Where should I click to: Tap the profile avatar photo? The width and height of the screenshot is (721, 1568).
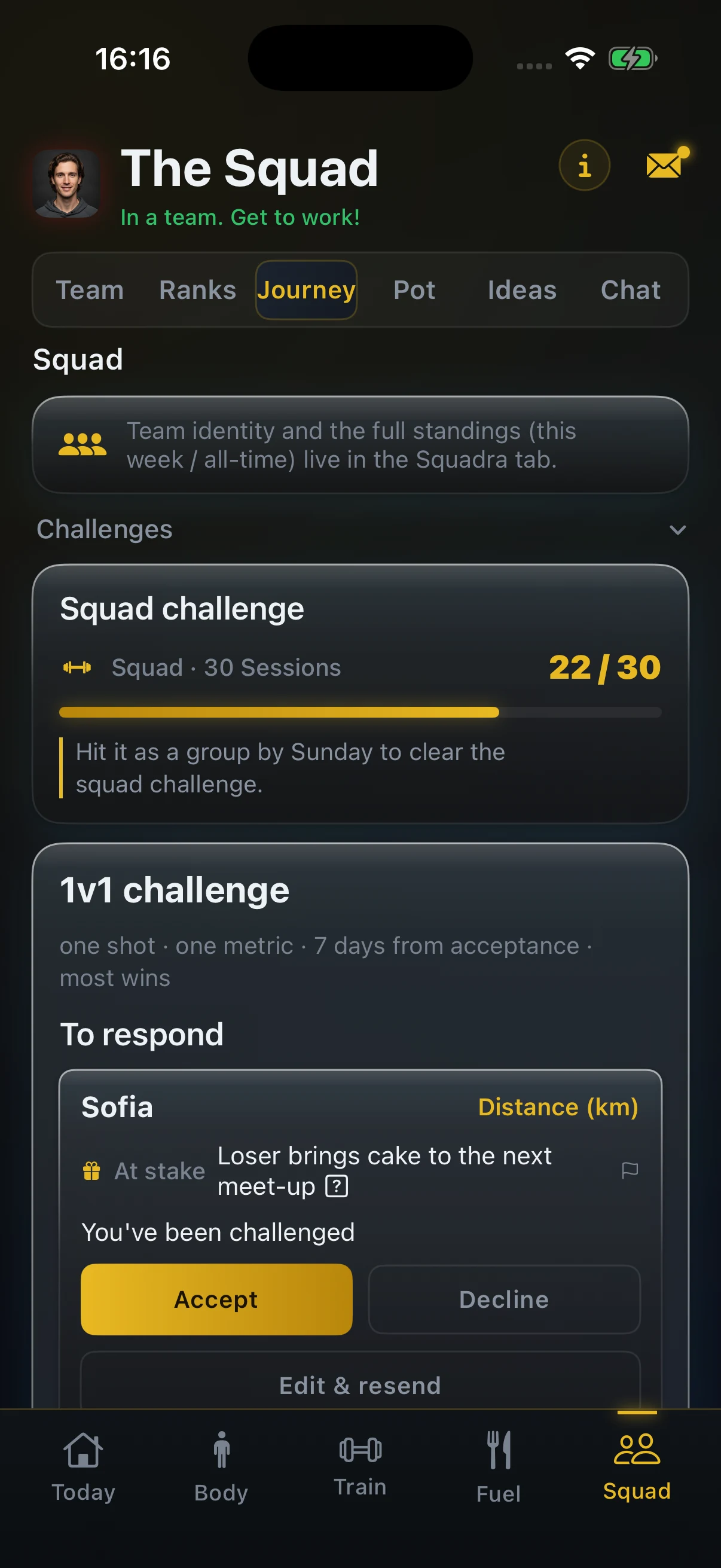[67, 184]
